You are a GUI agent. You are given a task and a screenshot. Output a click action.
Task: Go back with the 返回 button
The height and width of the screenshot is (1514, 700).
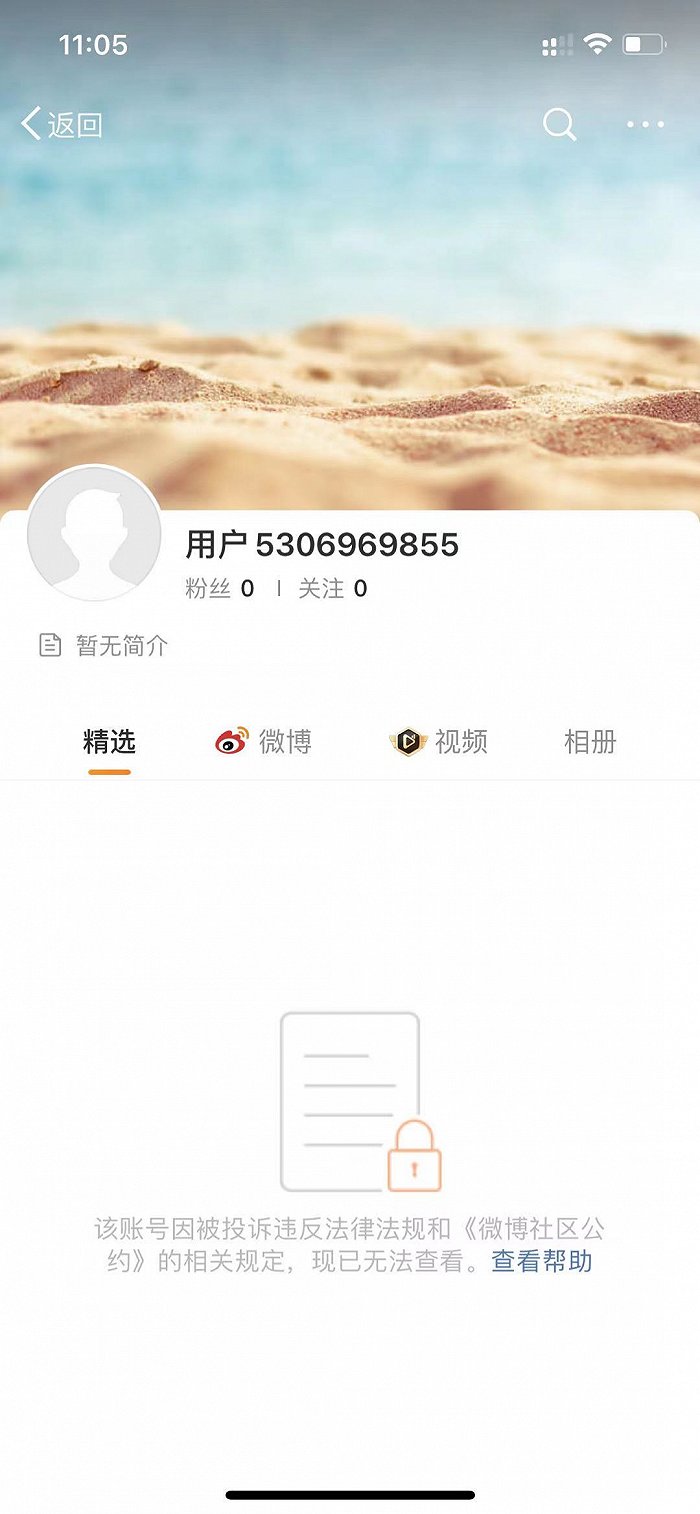pos(62,125)
